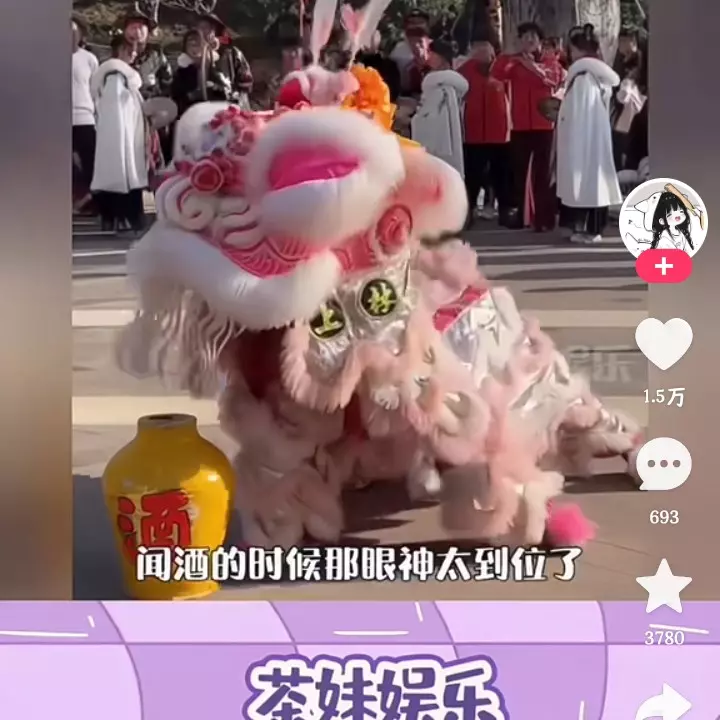Follow the creator with the plus button
The width and height of the screenshot is (720, 720).
pos(663,267)
